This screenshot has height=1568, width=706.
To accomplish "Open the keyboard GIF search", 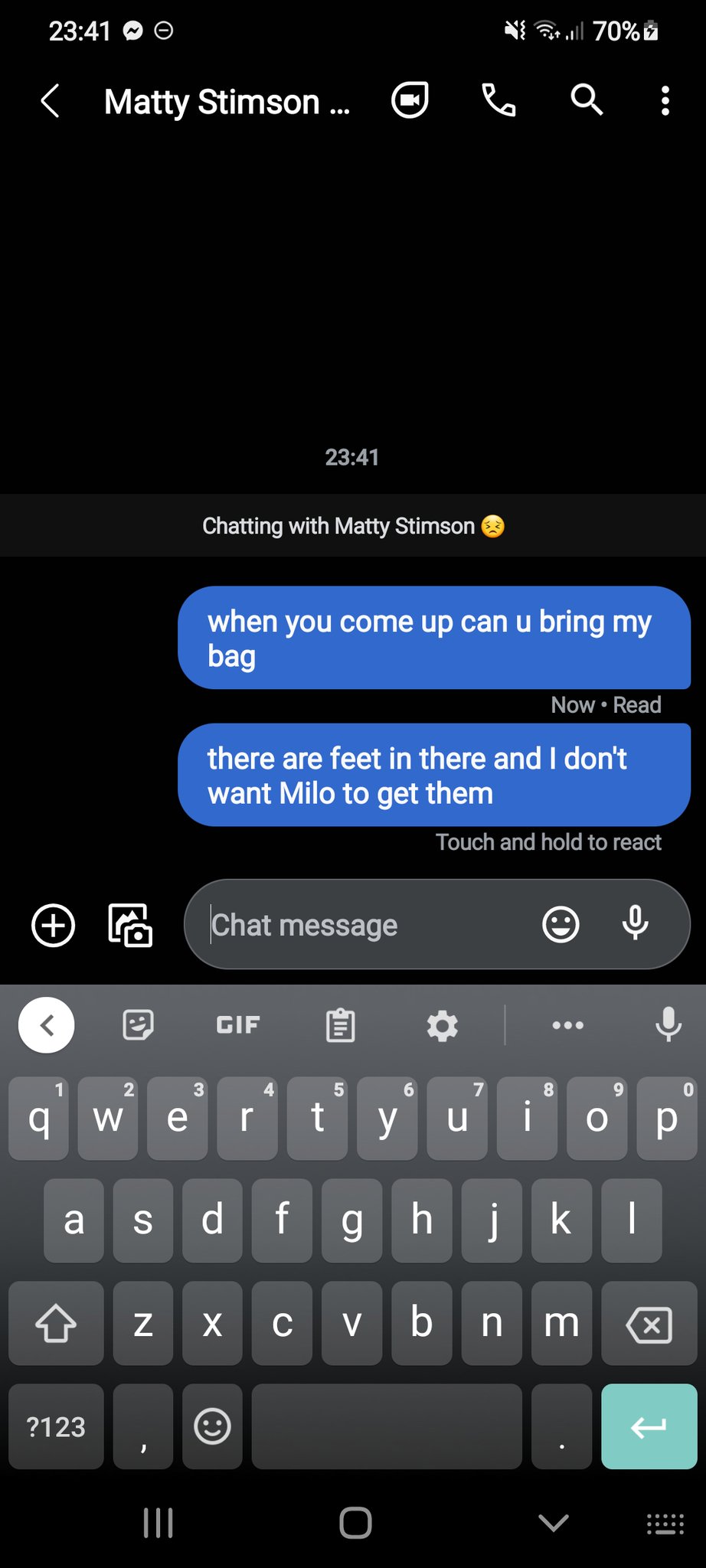I will [238, 1024].
